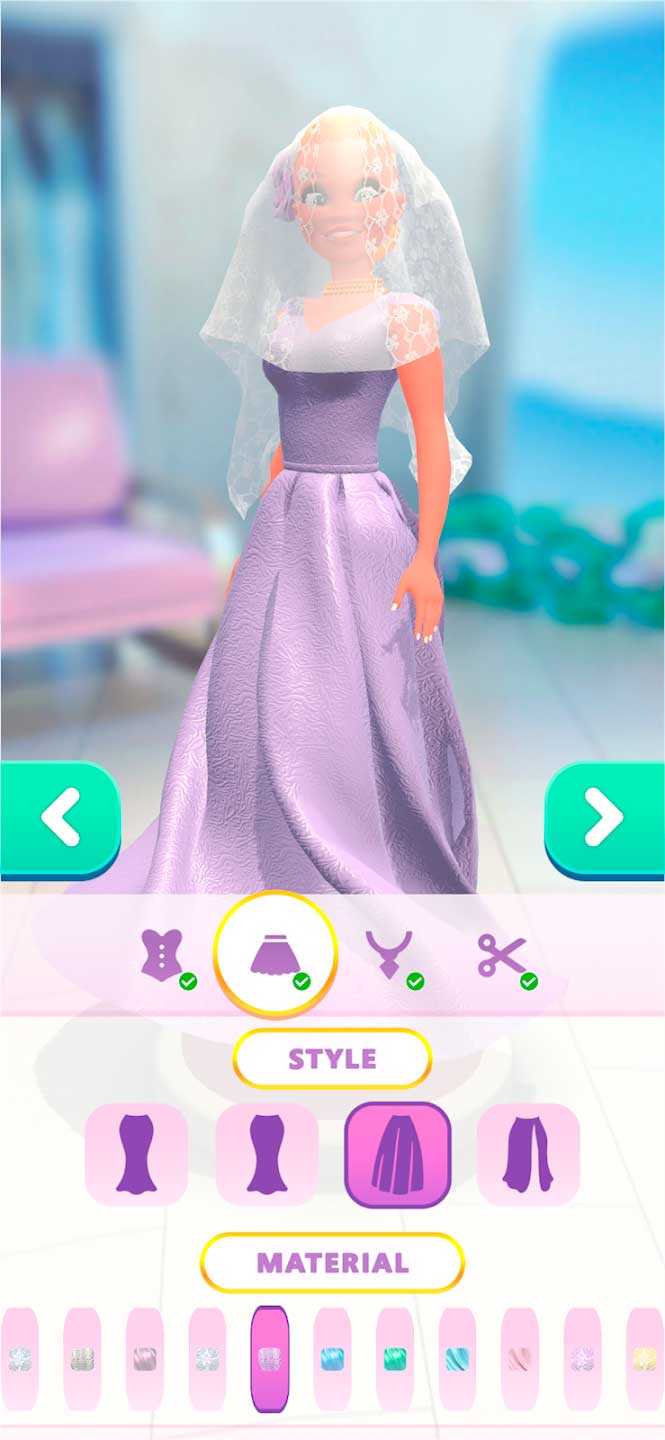Select the skirt category
This screenshot has width=665, height=1440.
pyautogui.click(x=276, y=953)
